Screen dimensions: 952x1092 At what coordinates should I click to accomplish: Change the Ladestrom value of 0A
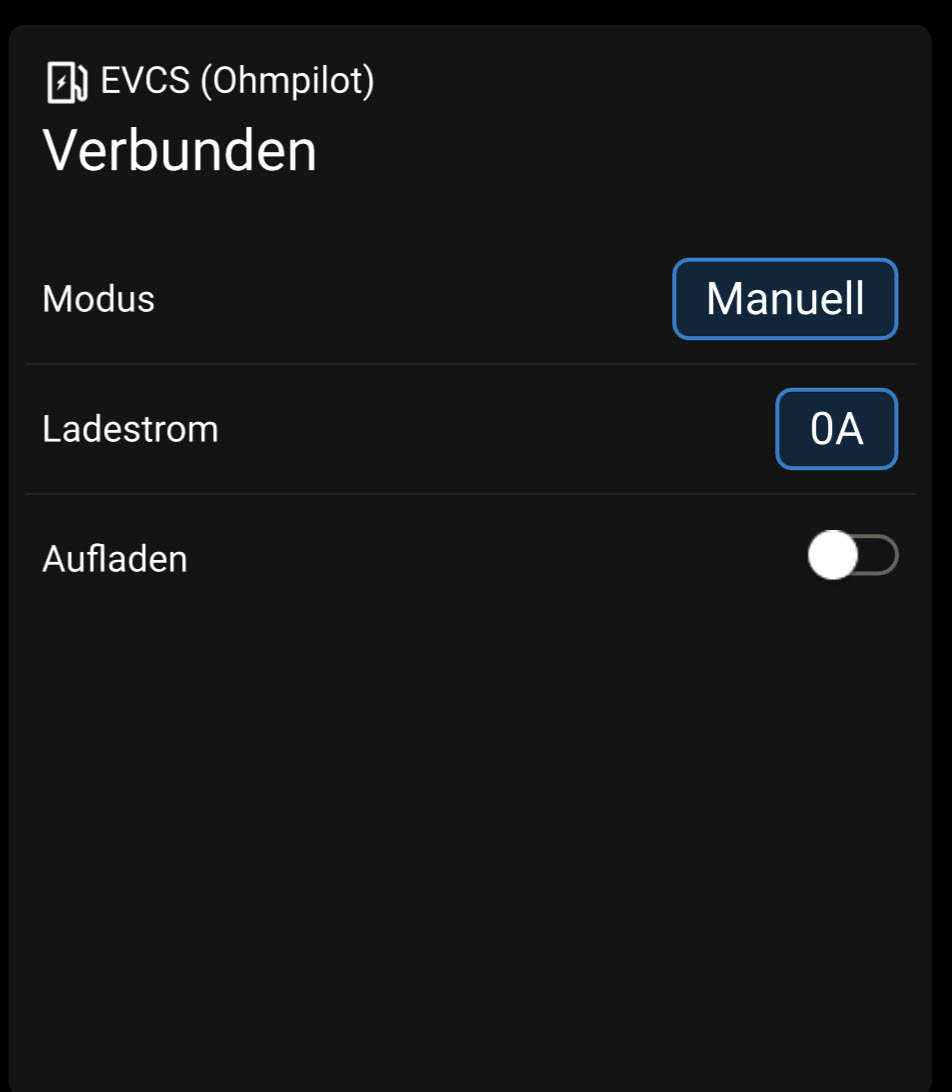coord(836,429)
